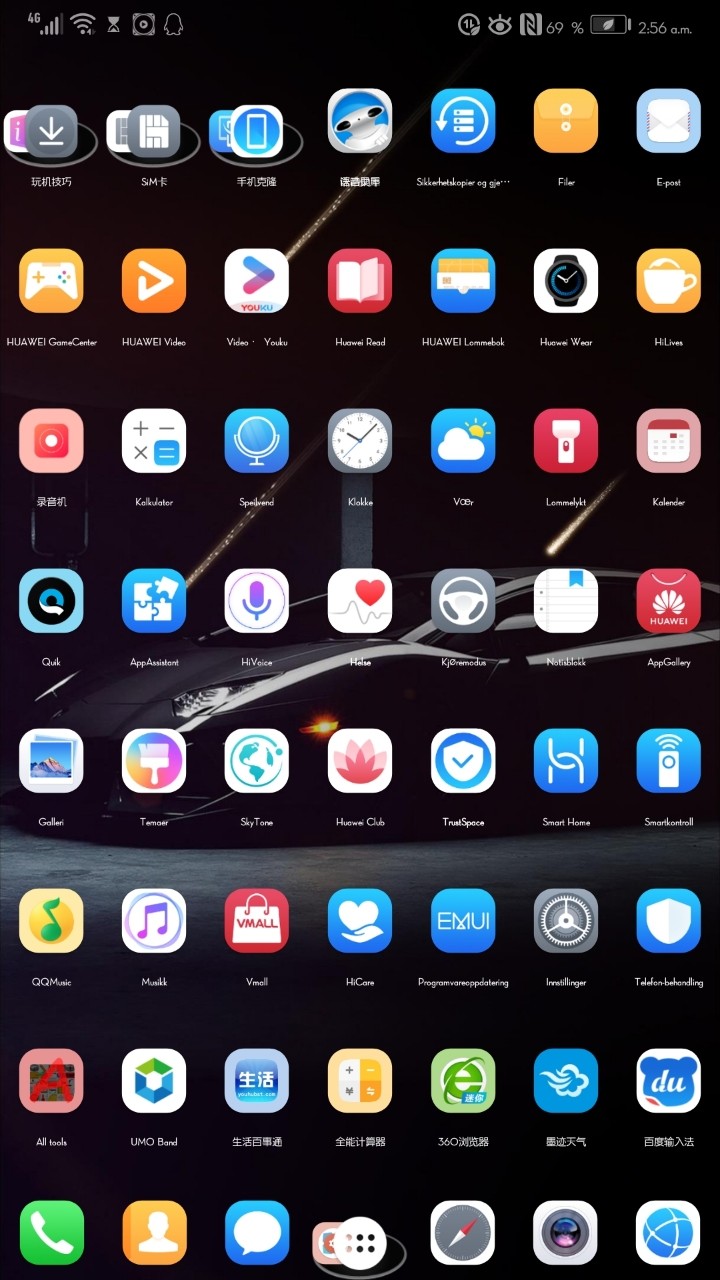The height and width of the screenshot is (1280, 720).
Task: Enable Kjøremodus driving mode
Action: (462, 601)
